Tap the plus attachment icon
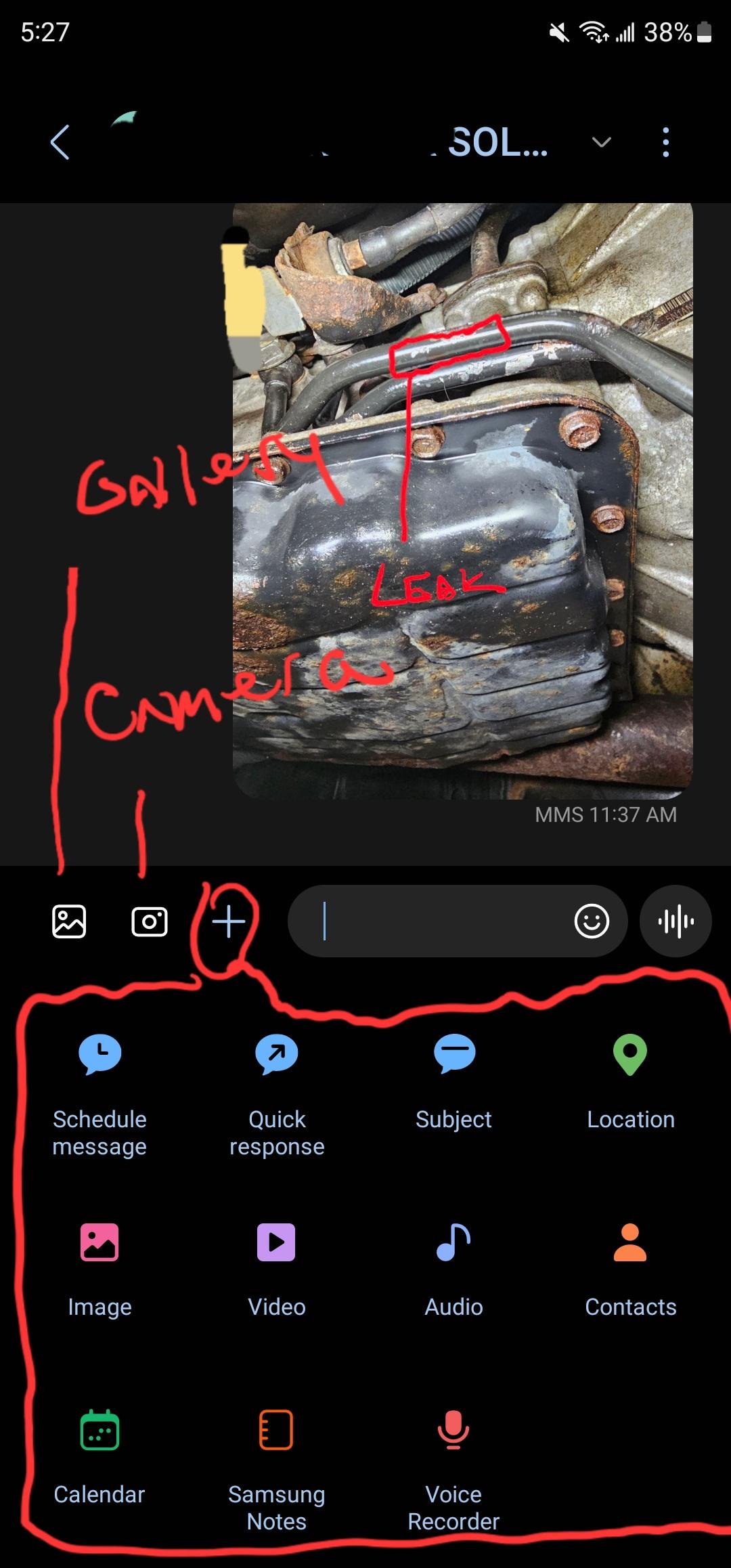 [229, 921]
